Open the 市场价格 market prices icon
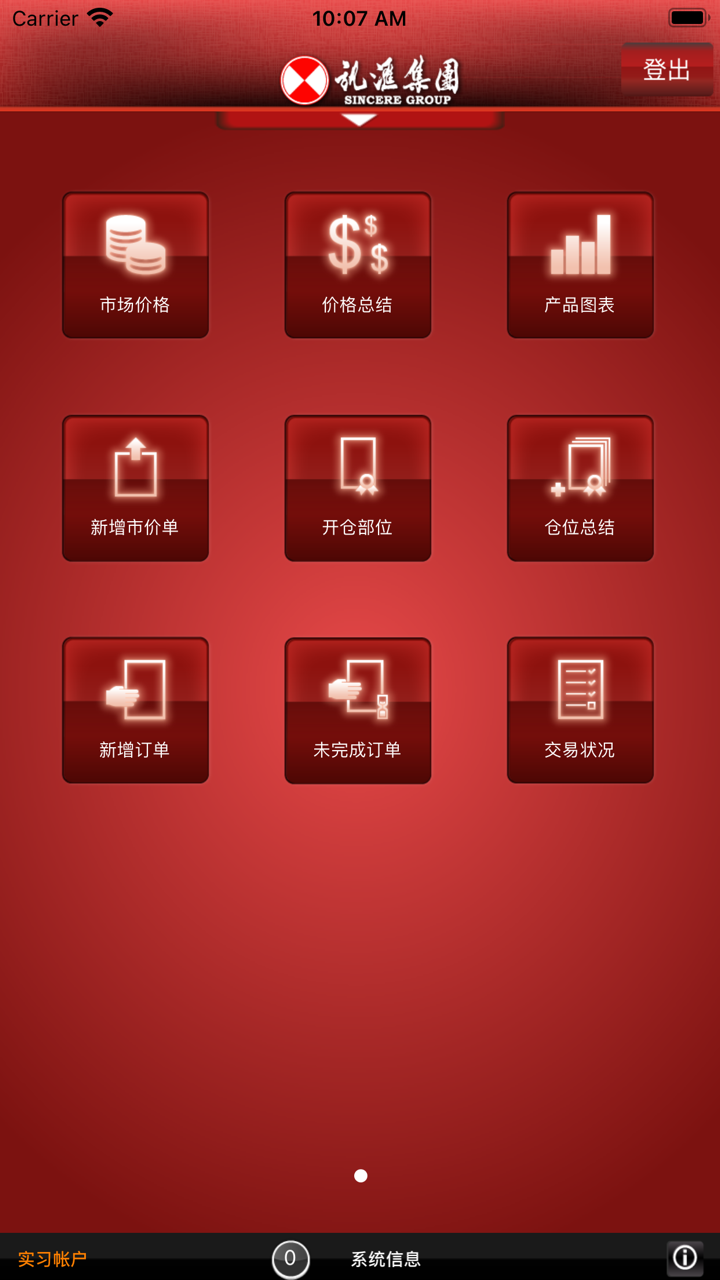 point(135,265)
